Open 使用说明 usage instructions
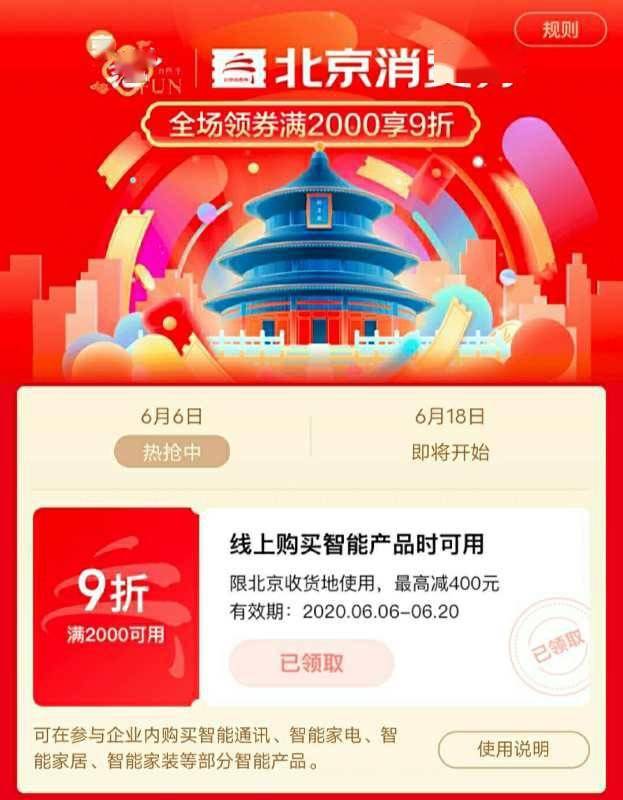The height and width of the screenshot is (800, 623). (513, 749)
